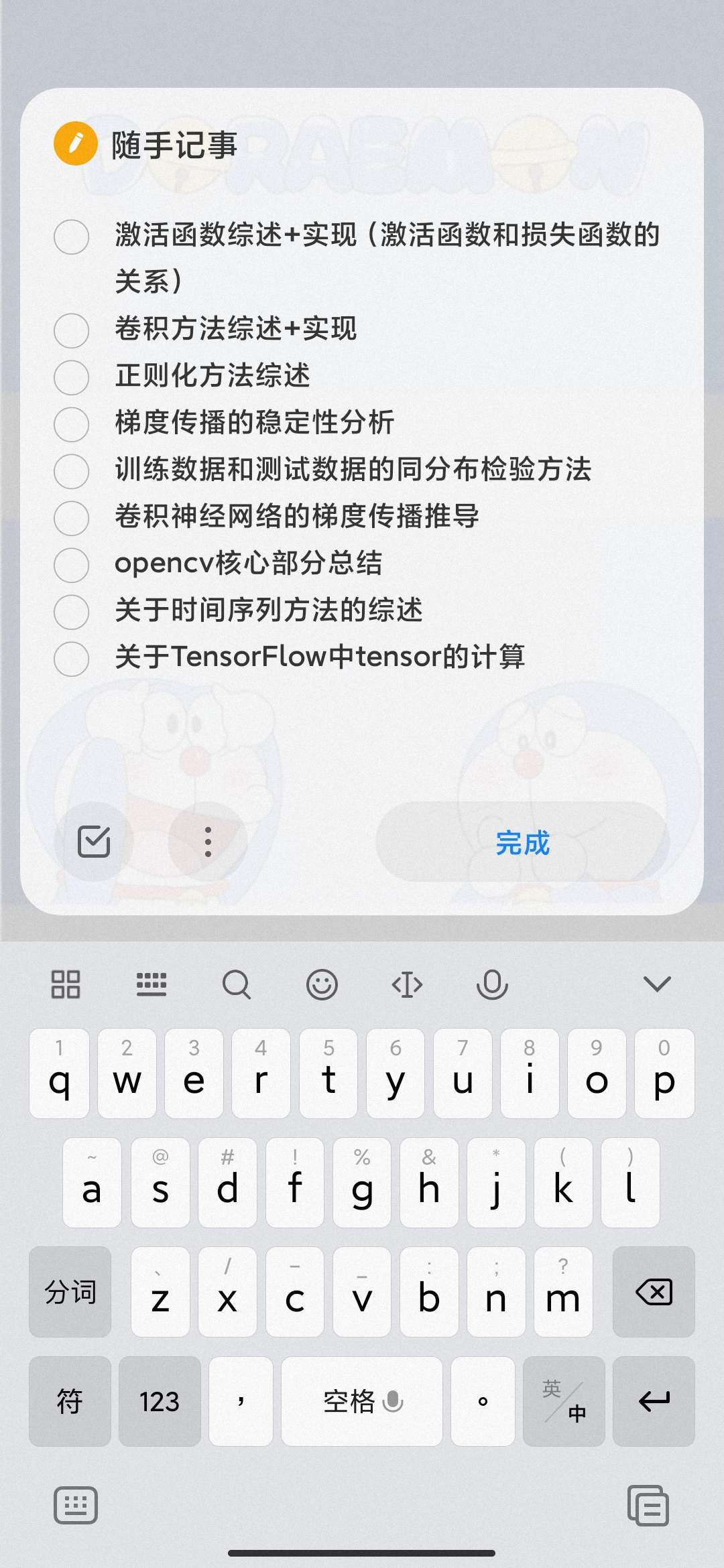Open the 符 symbols keyboard
Viewport: 724px width, 1568px height.
[x=70, y=1401]
